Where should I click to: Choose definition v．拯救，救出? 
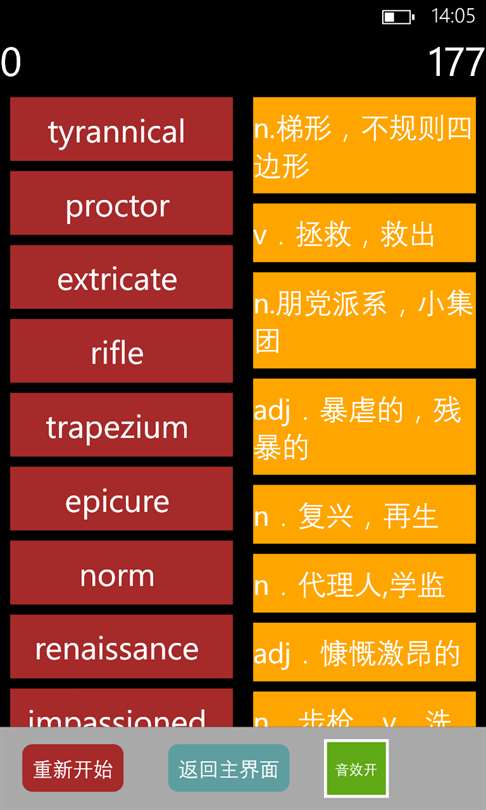(x=364, y=232)
